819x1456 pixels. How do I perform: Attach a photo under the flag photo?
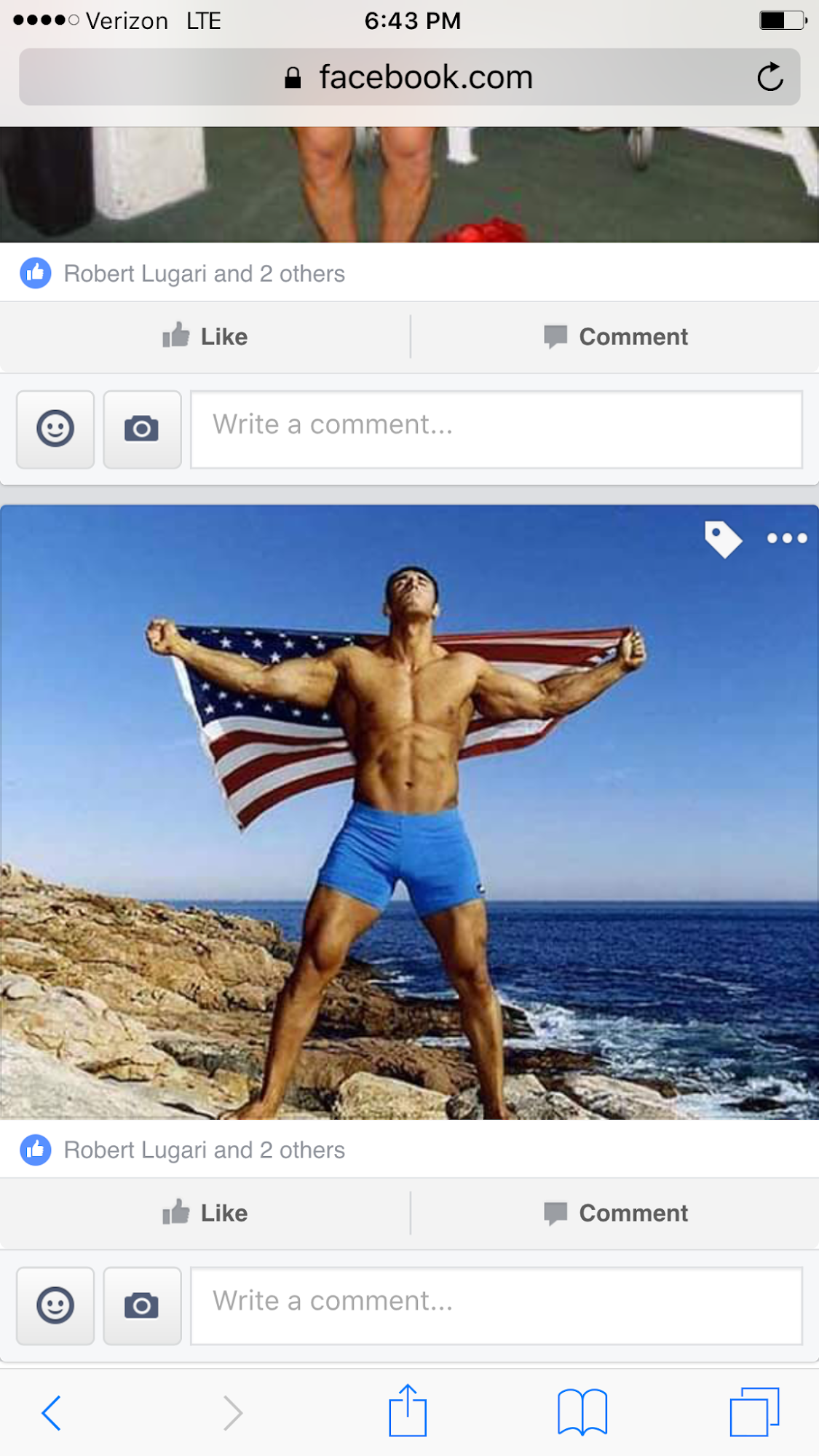point(142,1305)
